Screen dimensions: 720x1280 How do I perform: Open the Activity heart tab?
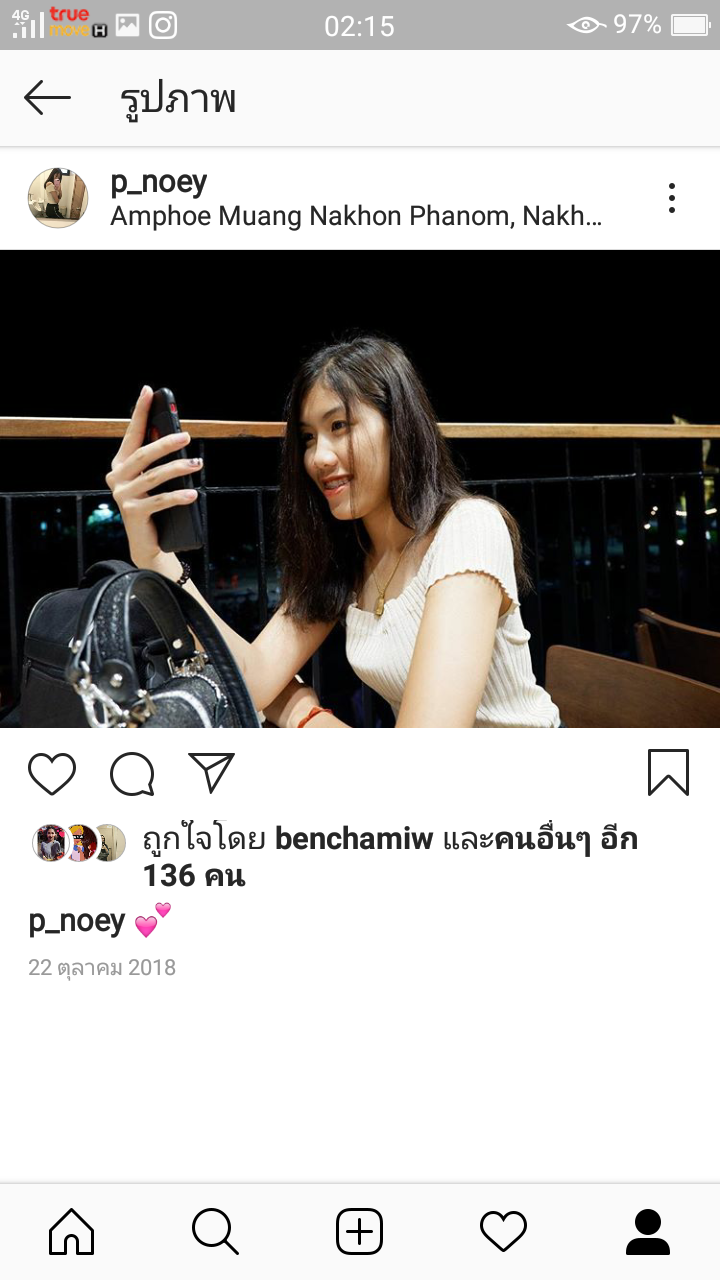tap(503, 1231)
